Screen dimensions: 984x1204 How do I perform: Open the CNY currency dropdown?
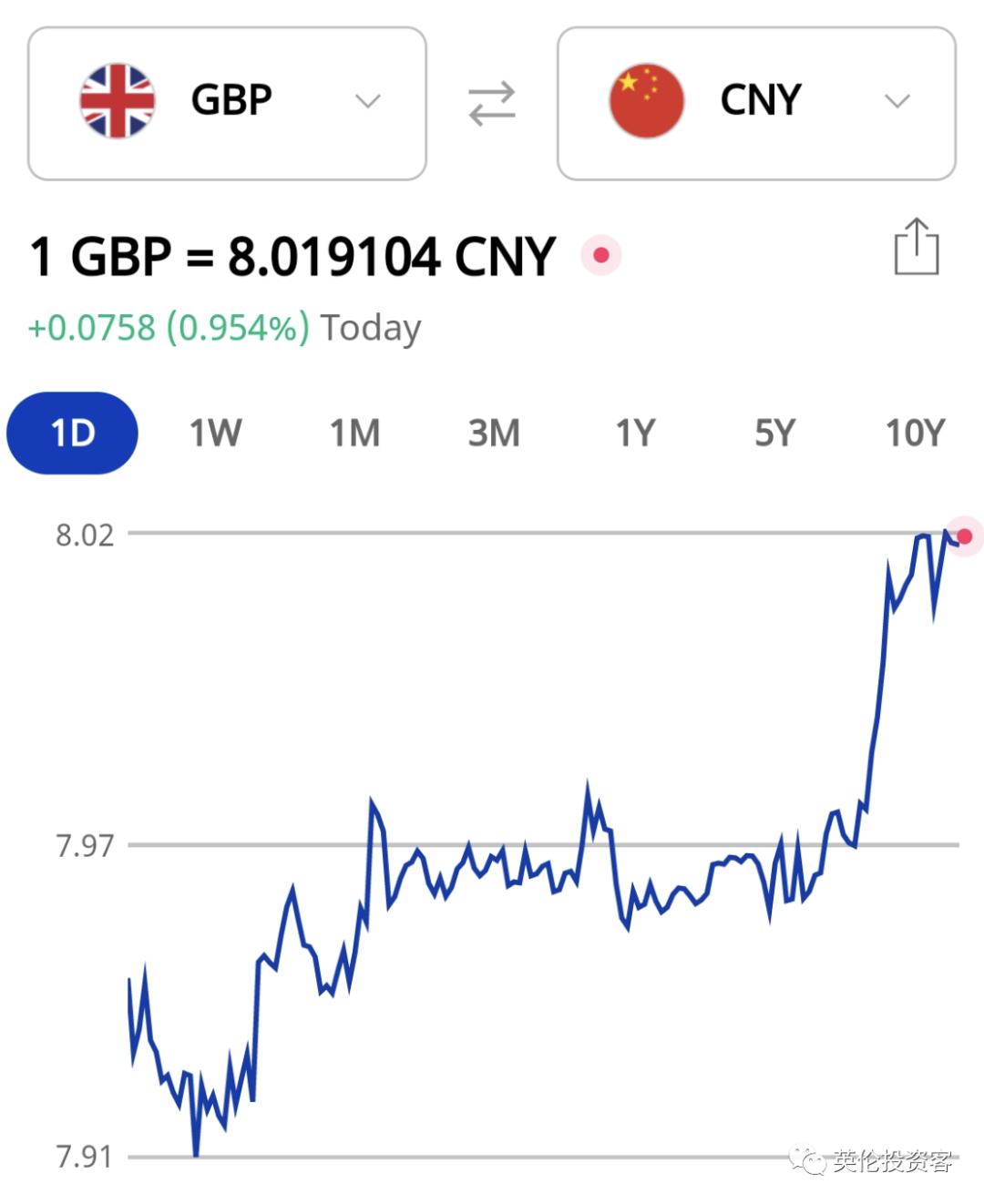click(x=898, y=100)
